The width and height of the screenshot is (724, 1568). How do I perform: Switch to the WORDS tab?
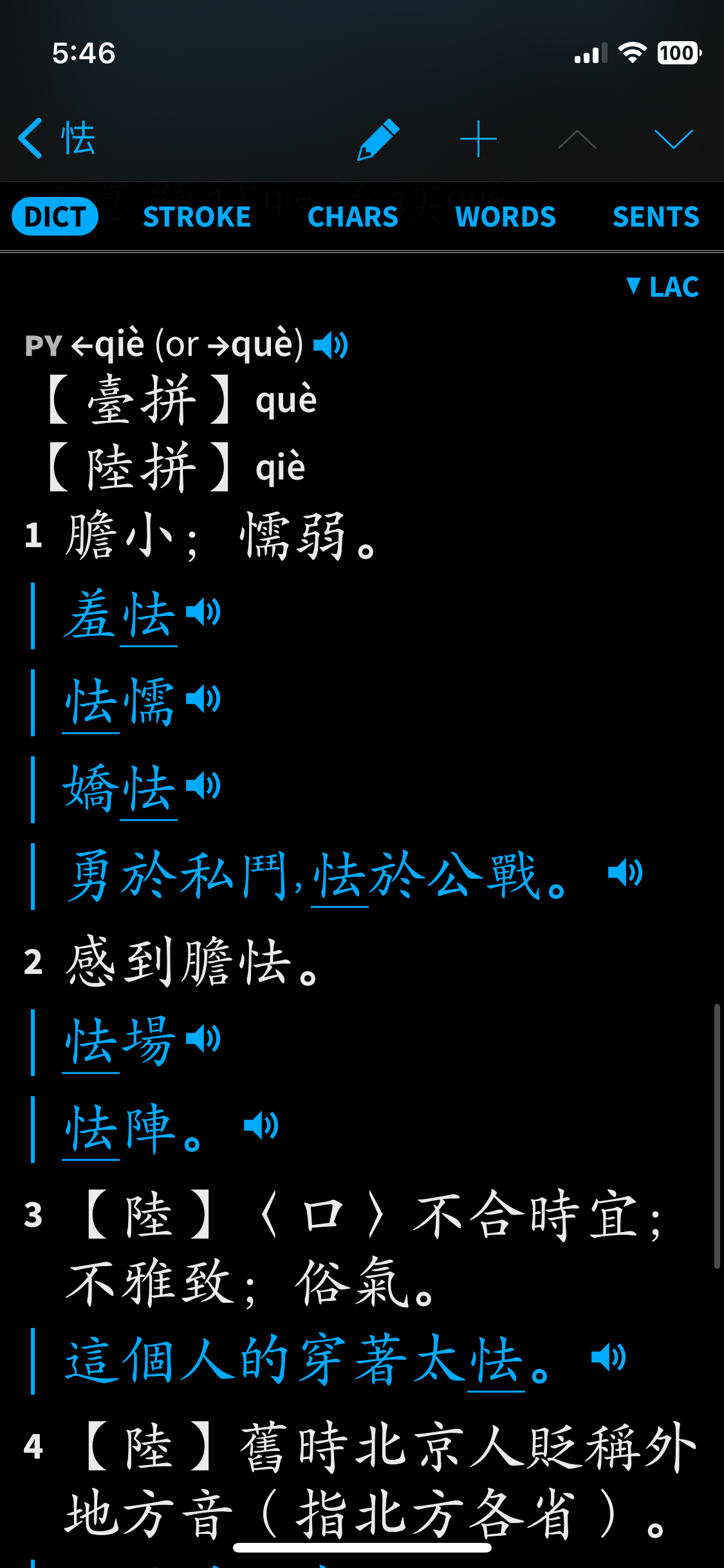505,217
